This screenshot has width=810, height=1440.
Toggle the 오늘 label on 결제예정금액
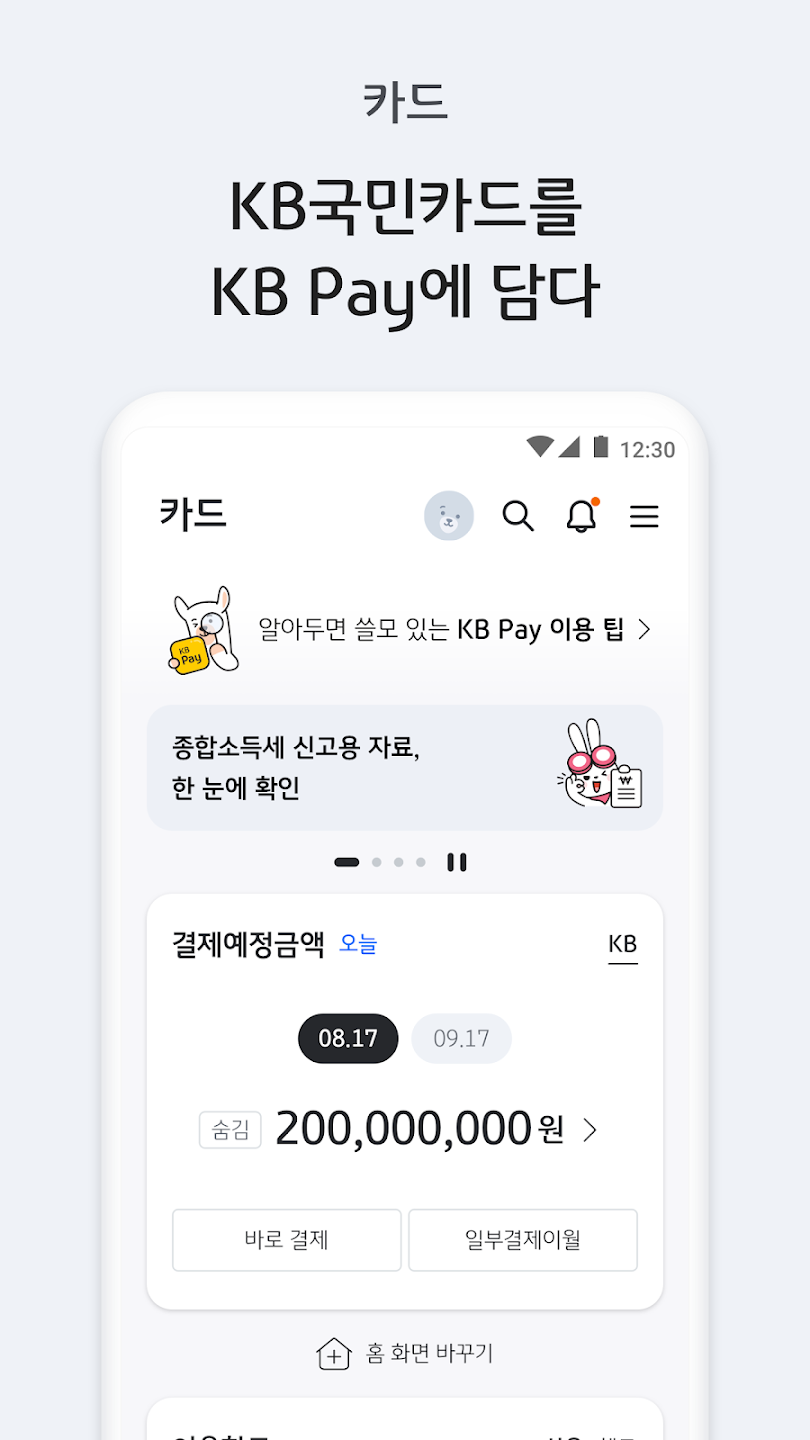pos(358,944)
